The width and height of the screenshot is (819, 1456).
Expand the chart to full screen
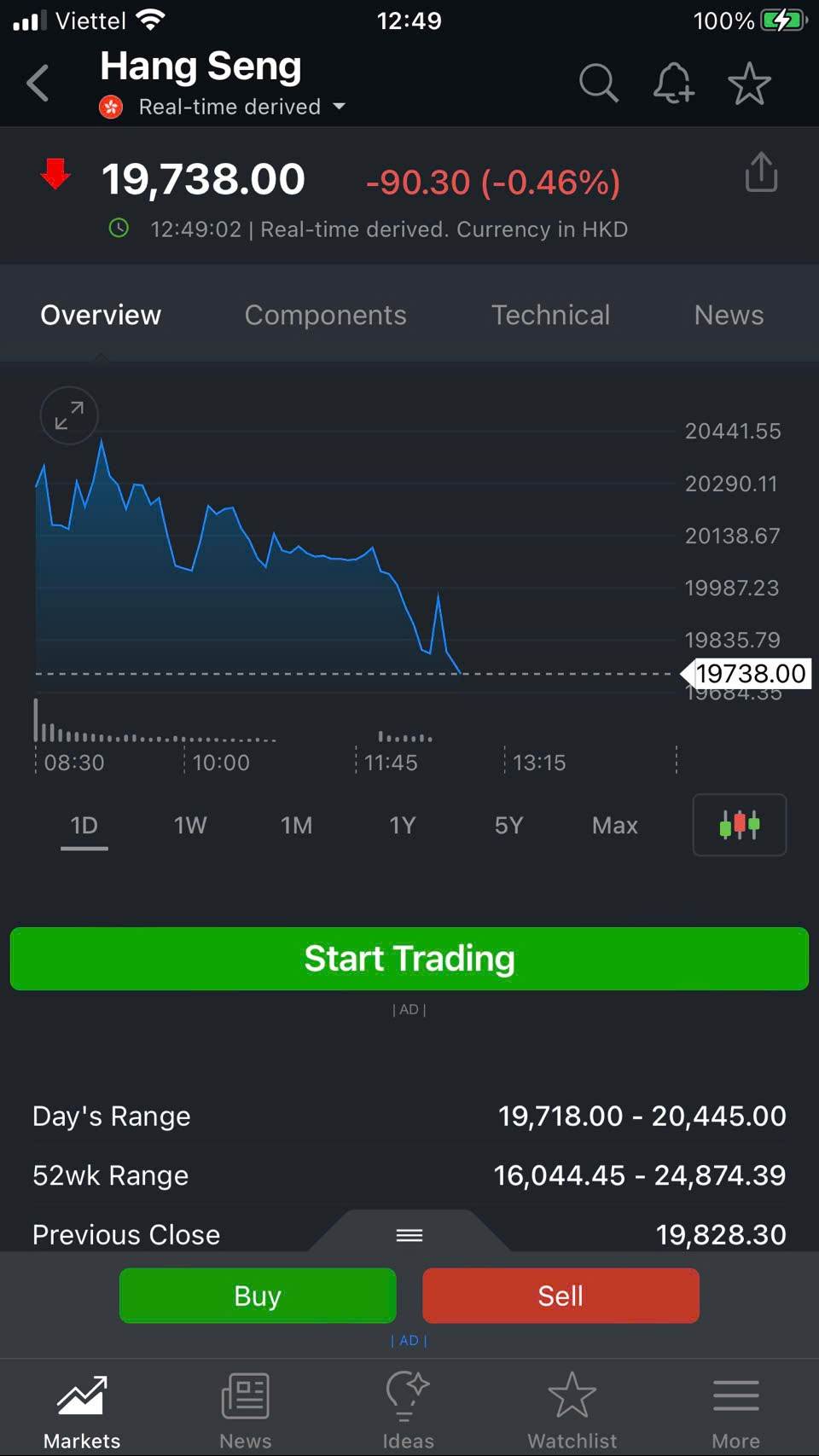pyautogui.click(x=69, y=415)
